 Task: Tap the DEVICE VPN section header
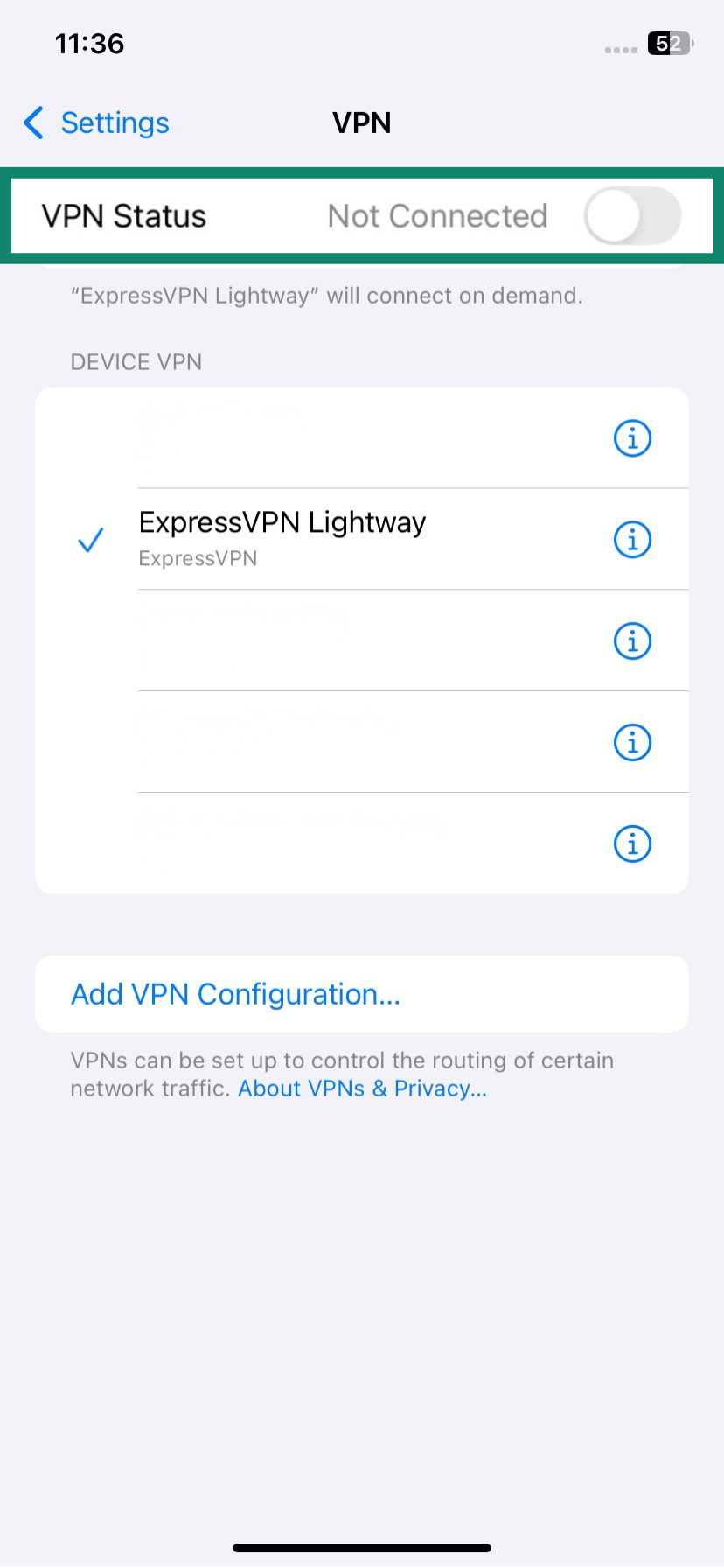pos(136,361)
